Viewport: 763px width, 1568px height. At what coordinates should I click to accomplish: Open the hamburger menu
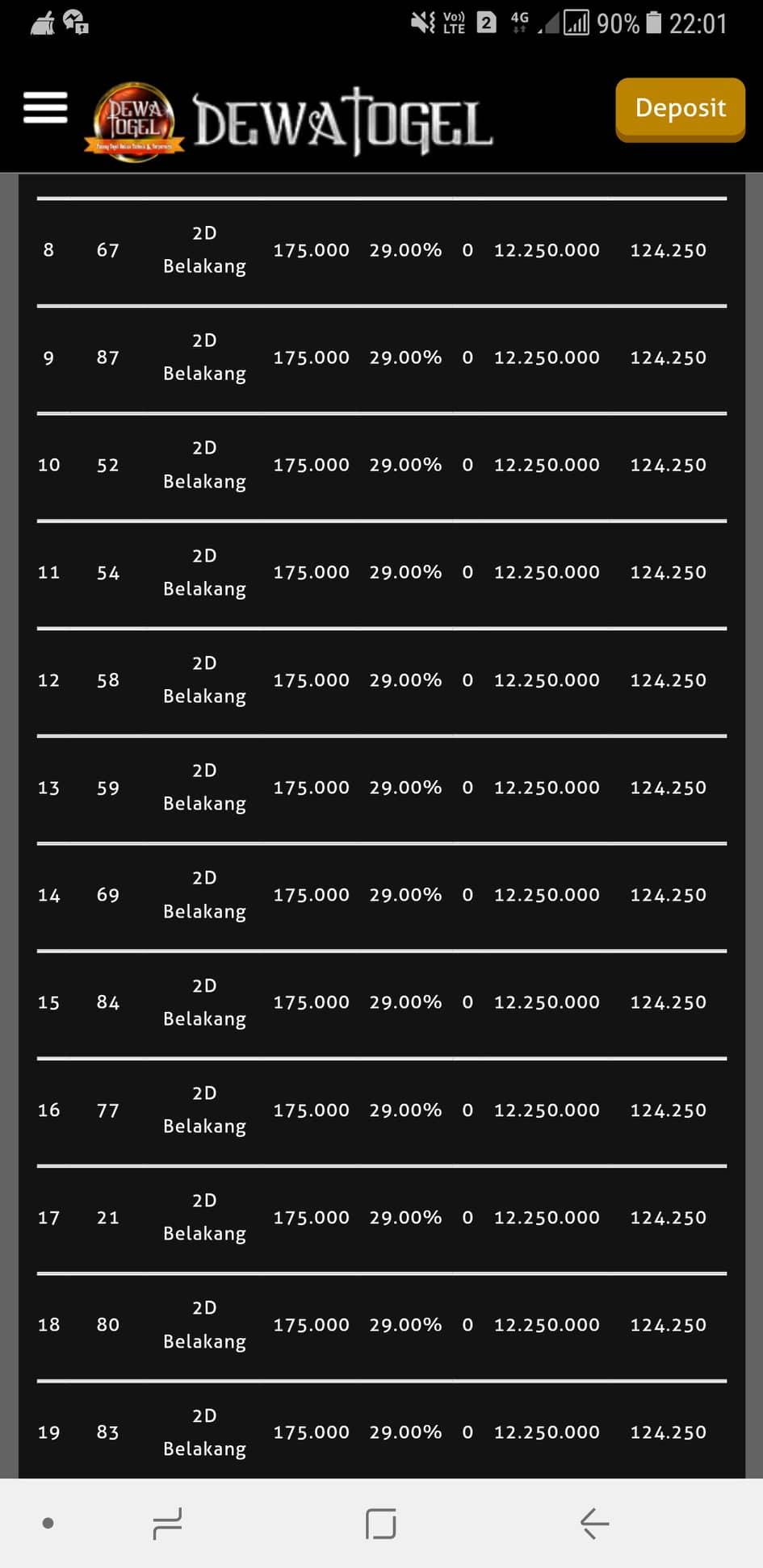coord(45,107)
